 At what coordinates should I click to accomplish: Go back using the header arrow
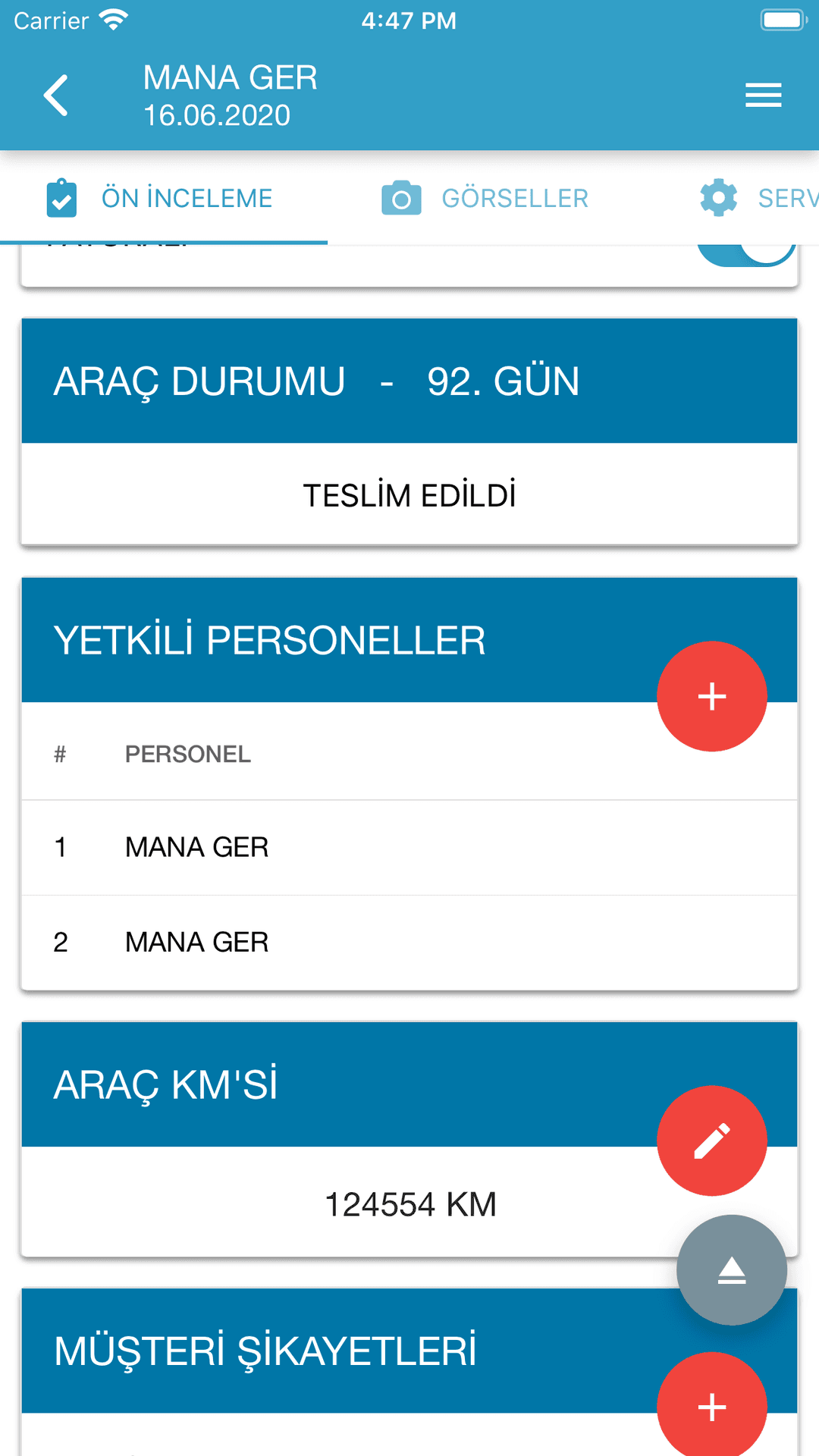[56, 96]
